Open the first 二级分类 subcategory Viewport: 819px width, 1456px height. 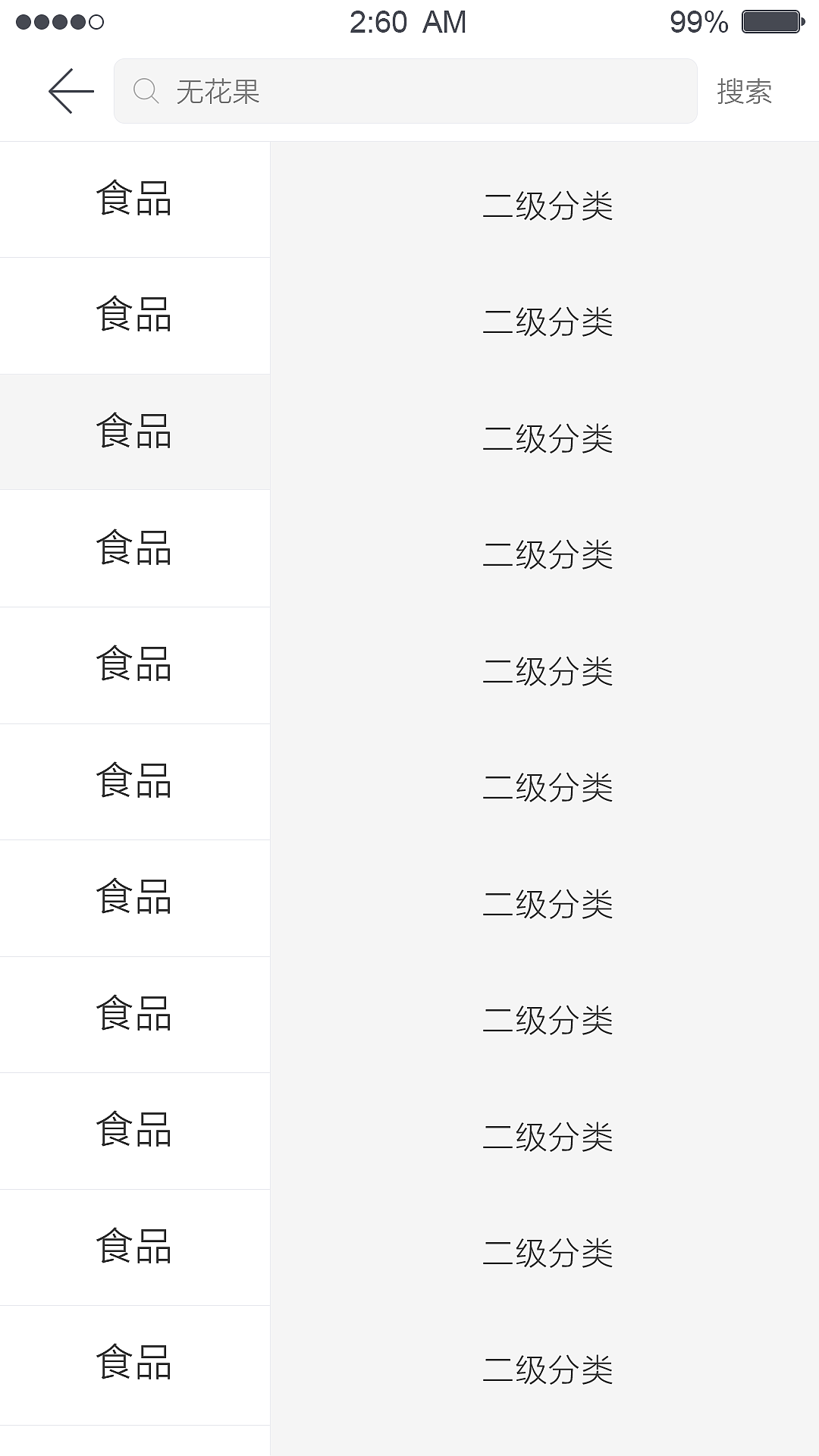pos(548,206)
